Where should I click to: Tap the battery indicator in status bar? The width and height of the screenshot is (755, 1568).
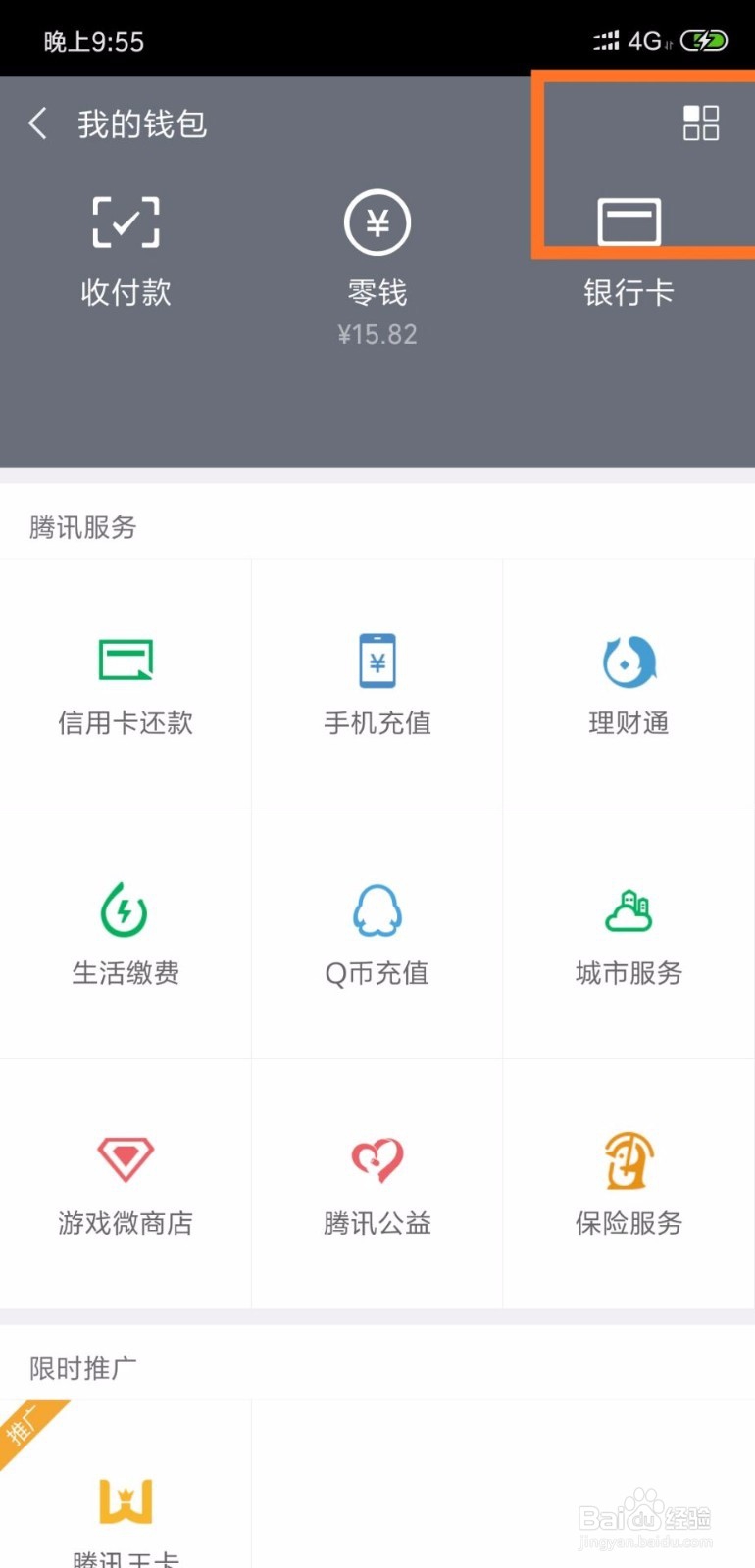click(x=704, y=41)
